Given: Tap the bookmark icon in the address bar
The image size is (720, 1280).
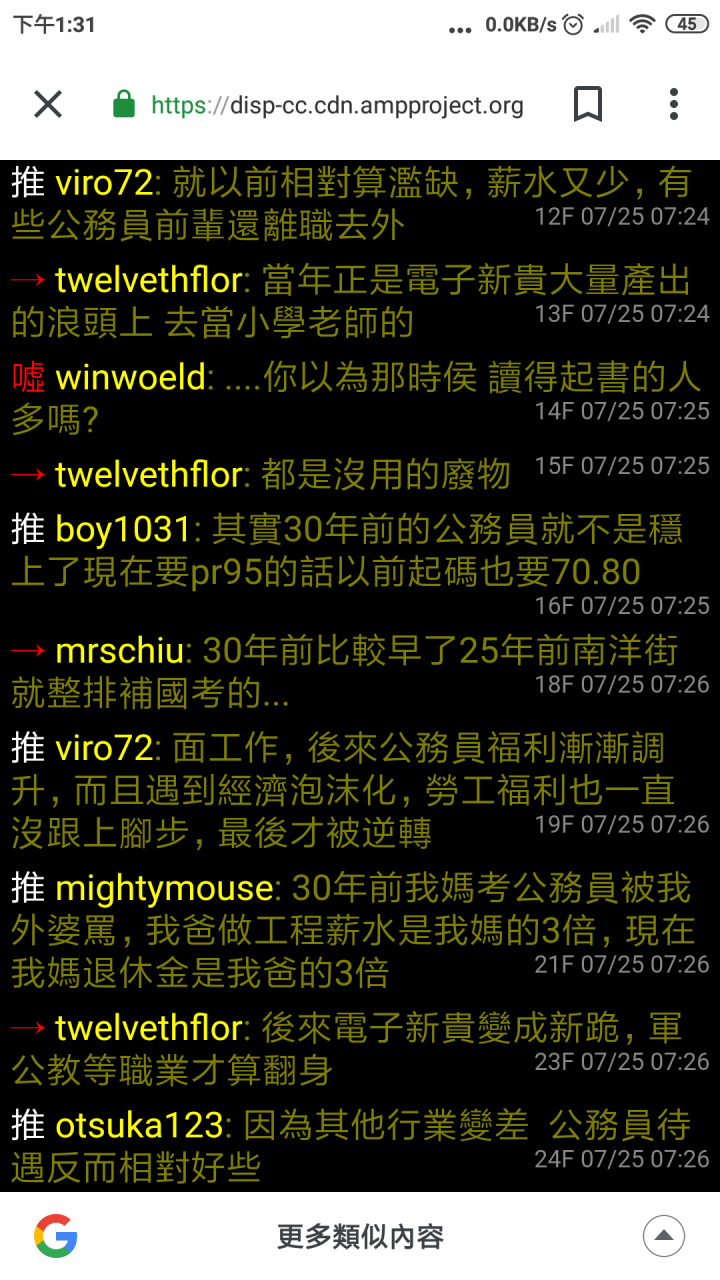Looking at the screenshot, I should (589, 104).
